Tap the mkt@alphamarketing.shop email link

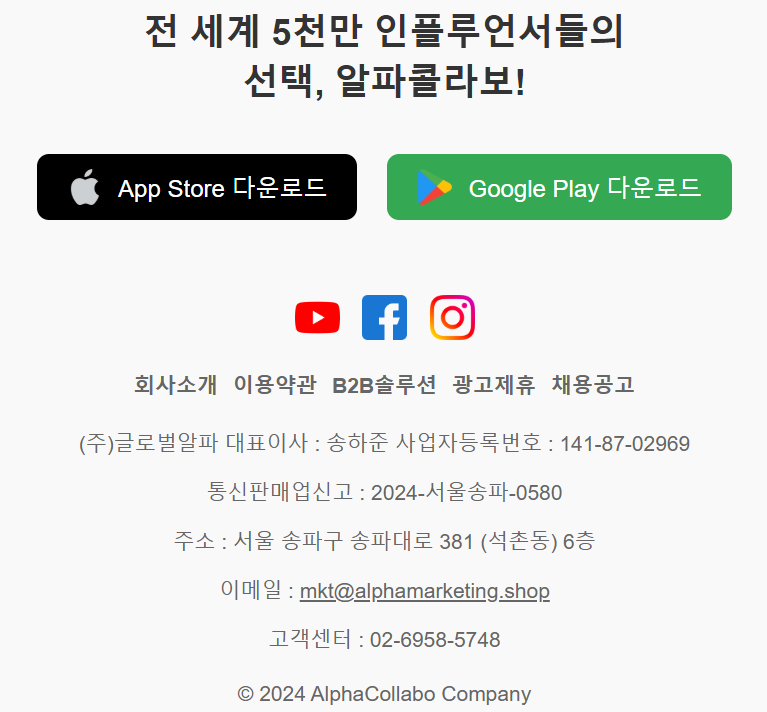(x=424, y=591)
